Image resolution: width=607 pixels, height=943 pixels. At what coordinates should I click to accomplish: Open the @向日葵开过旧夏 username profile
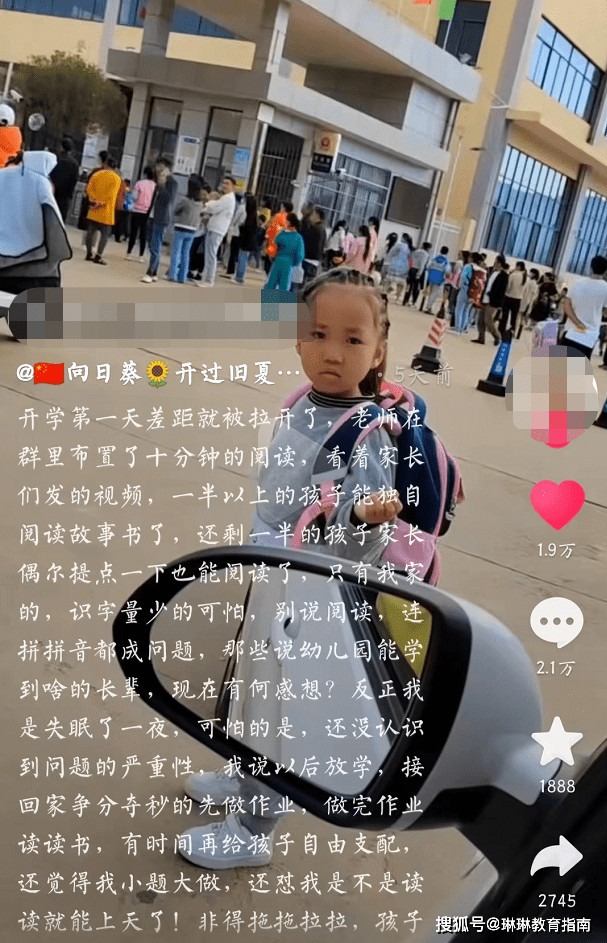[x=160, y=374]
